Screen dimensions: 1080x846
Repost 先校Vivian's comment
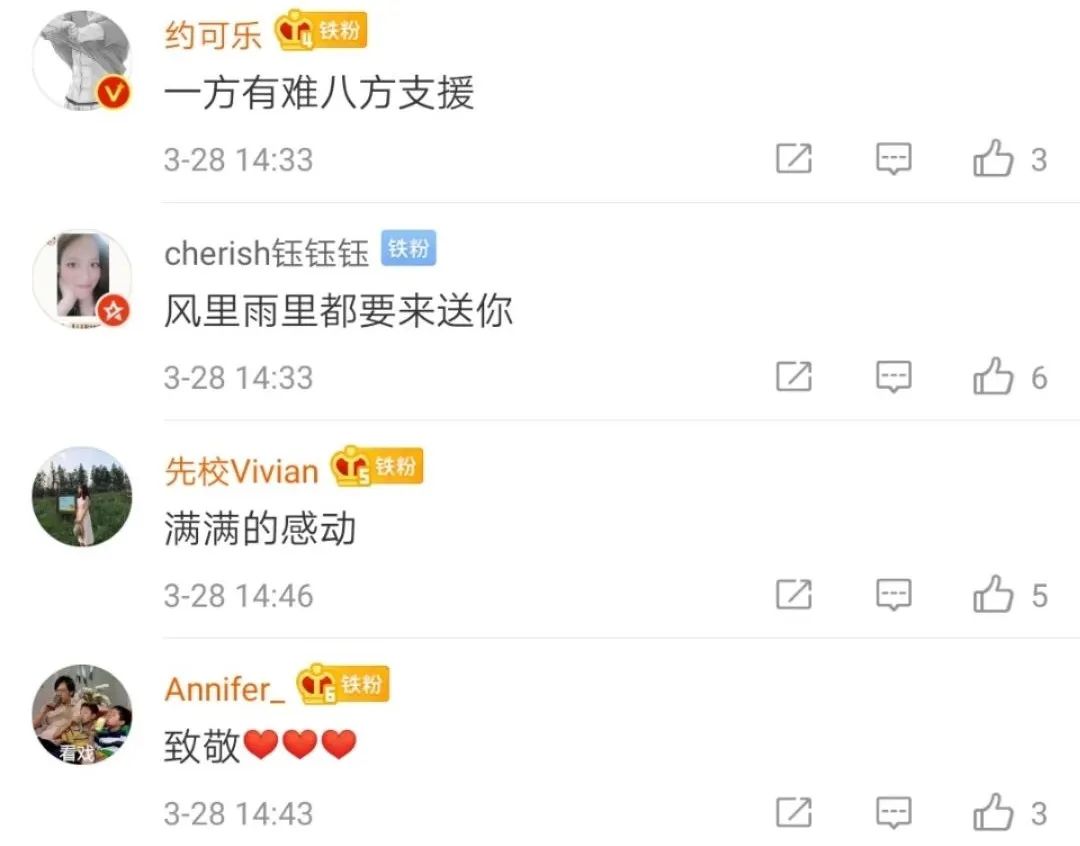pos(794,595)
